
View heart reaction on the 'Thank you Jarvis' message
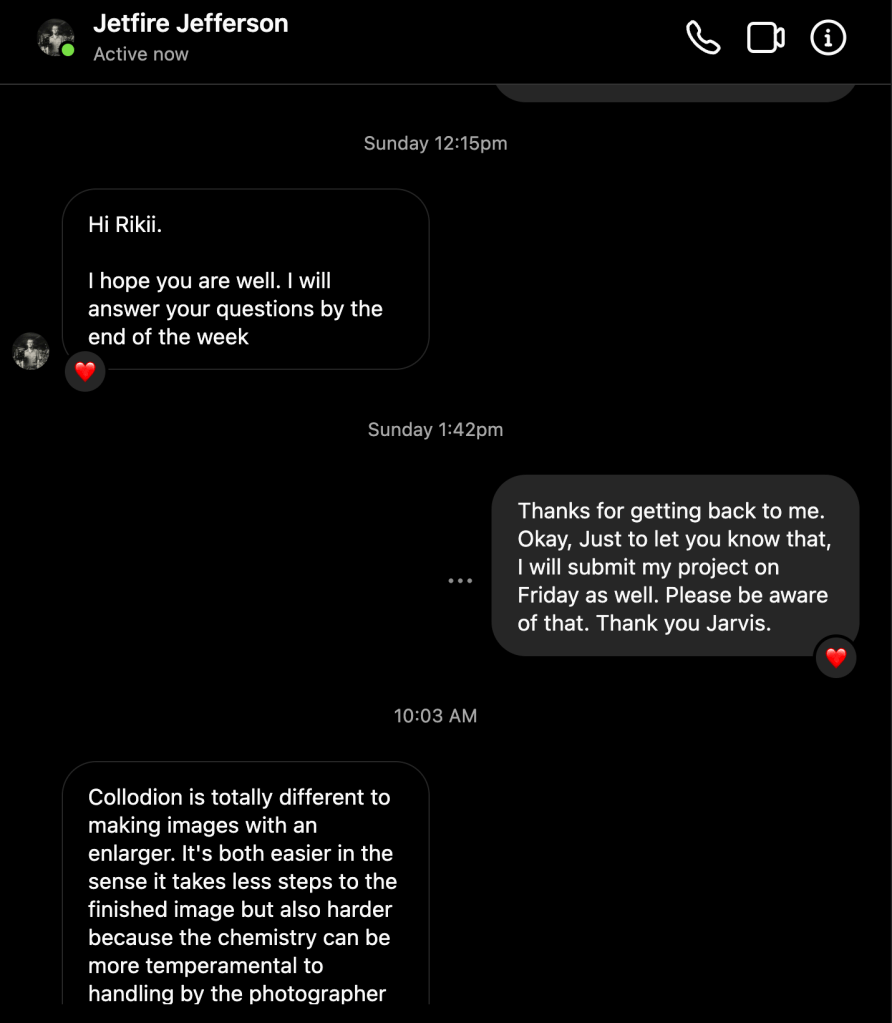tap(835, 658)
